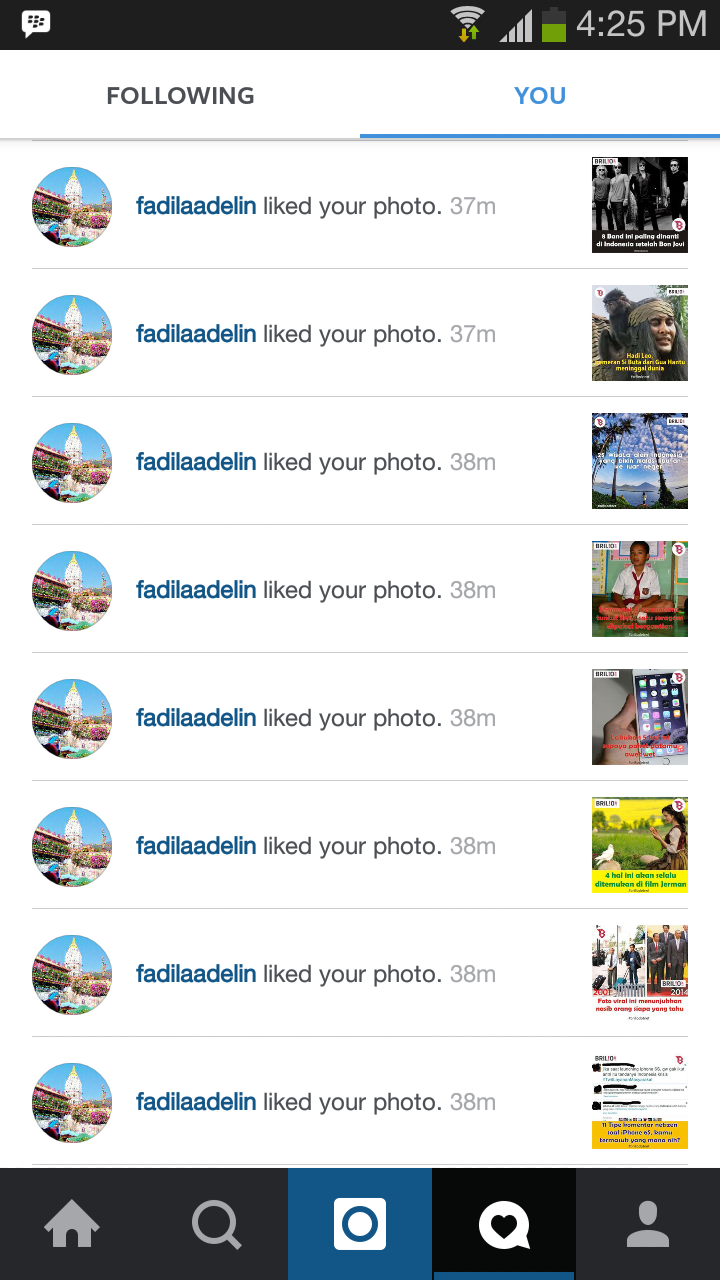Image resolution: width=720 pixels, height=1280 pixels.
Task: Open the search and explore tab
Action: (216, 1224)
